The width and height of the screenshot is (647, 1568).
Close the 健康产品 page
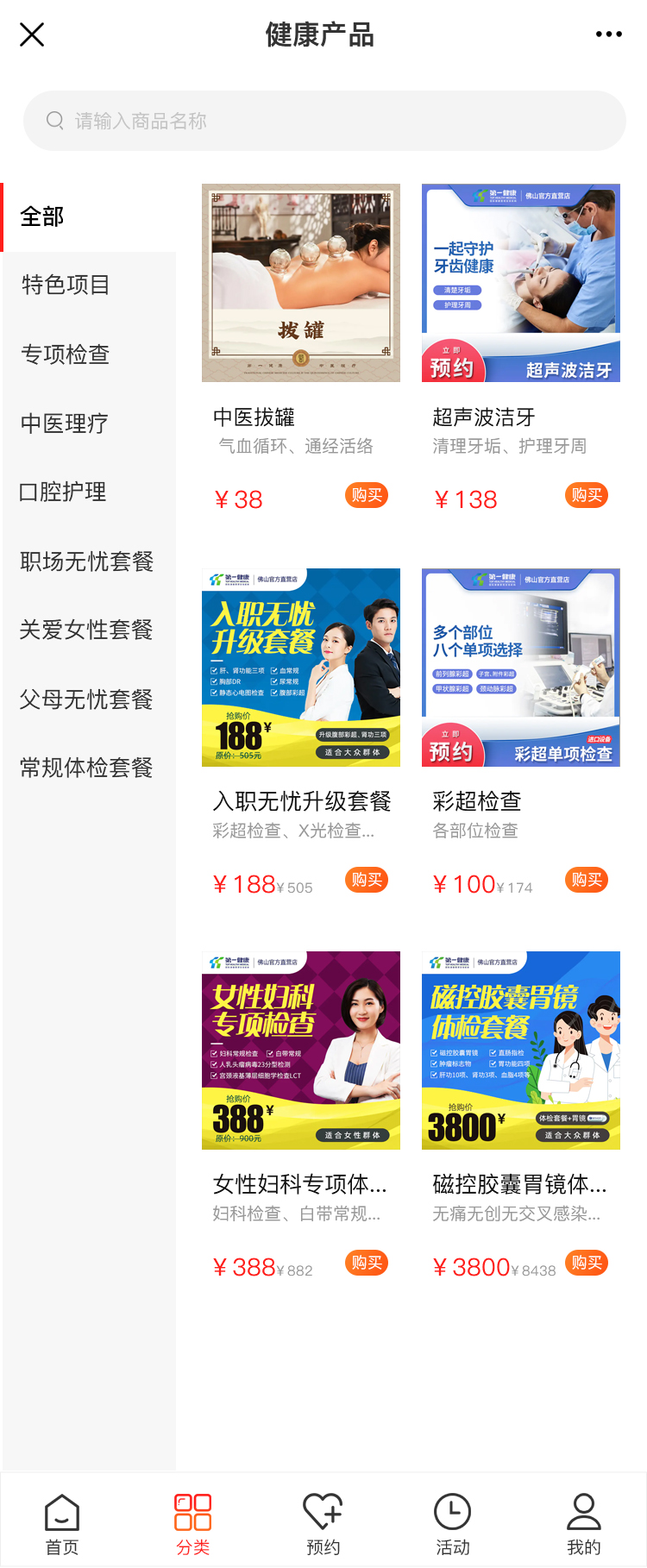tap(32, 34)
